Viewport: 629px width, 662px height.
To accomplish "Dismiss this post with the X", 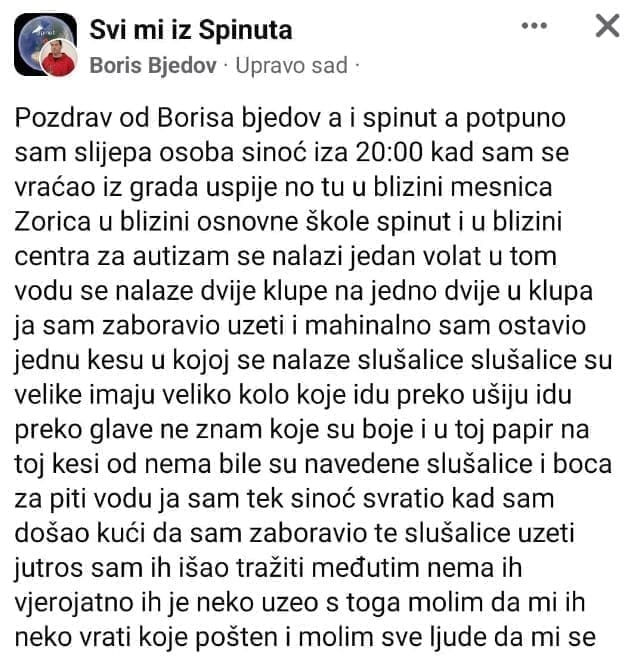I will click(x=606, y=27).
